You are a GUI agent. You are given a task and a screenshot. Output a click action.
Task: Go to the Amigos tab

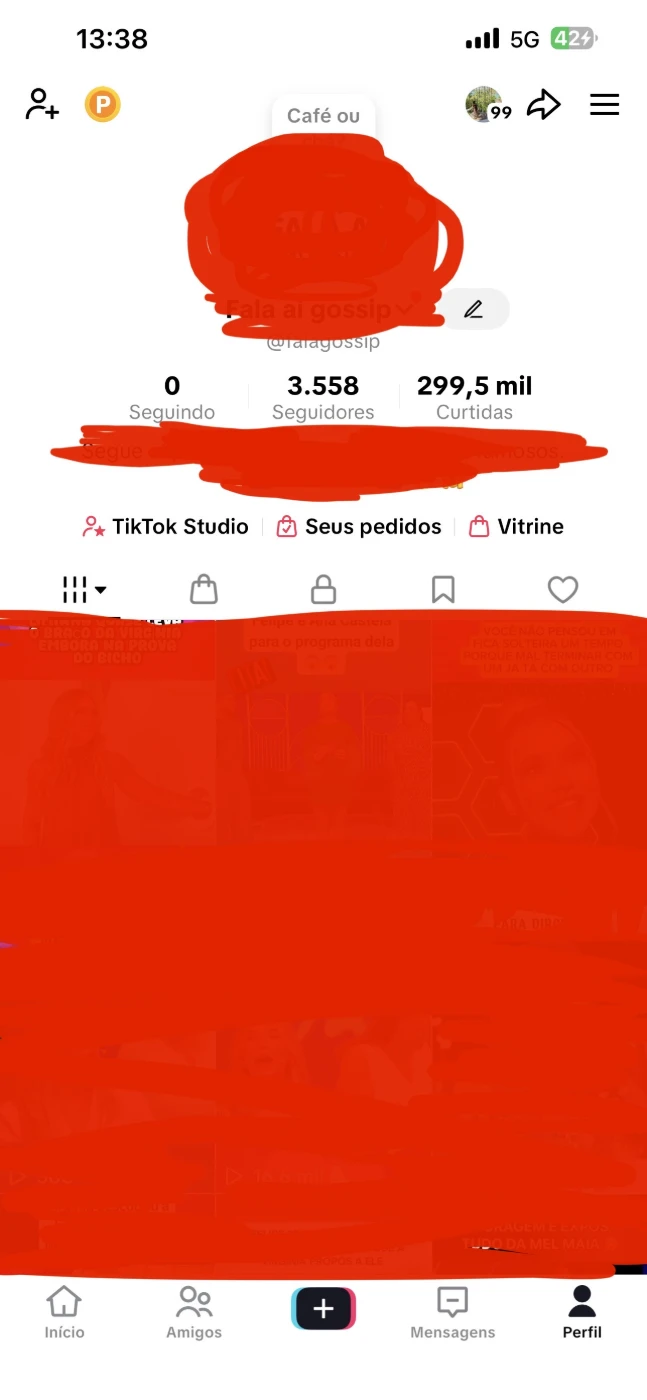pyautogui.click(x=194, y=1311)
